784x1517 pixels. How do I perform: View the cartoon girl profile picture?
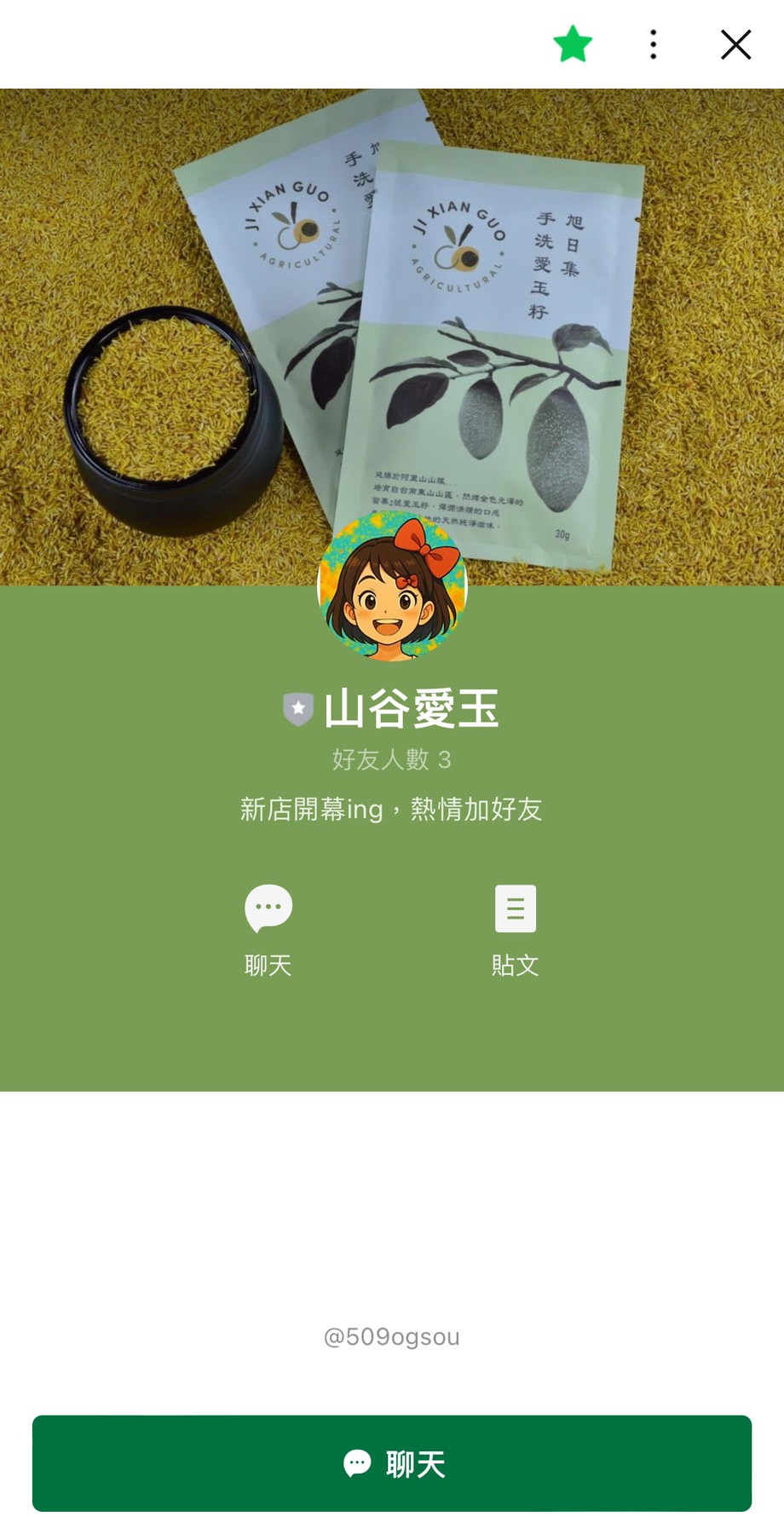[x=392, y=586]
